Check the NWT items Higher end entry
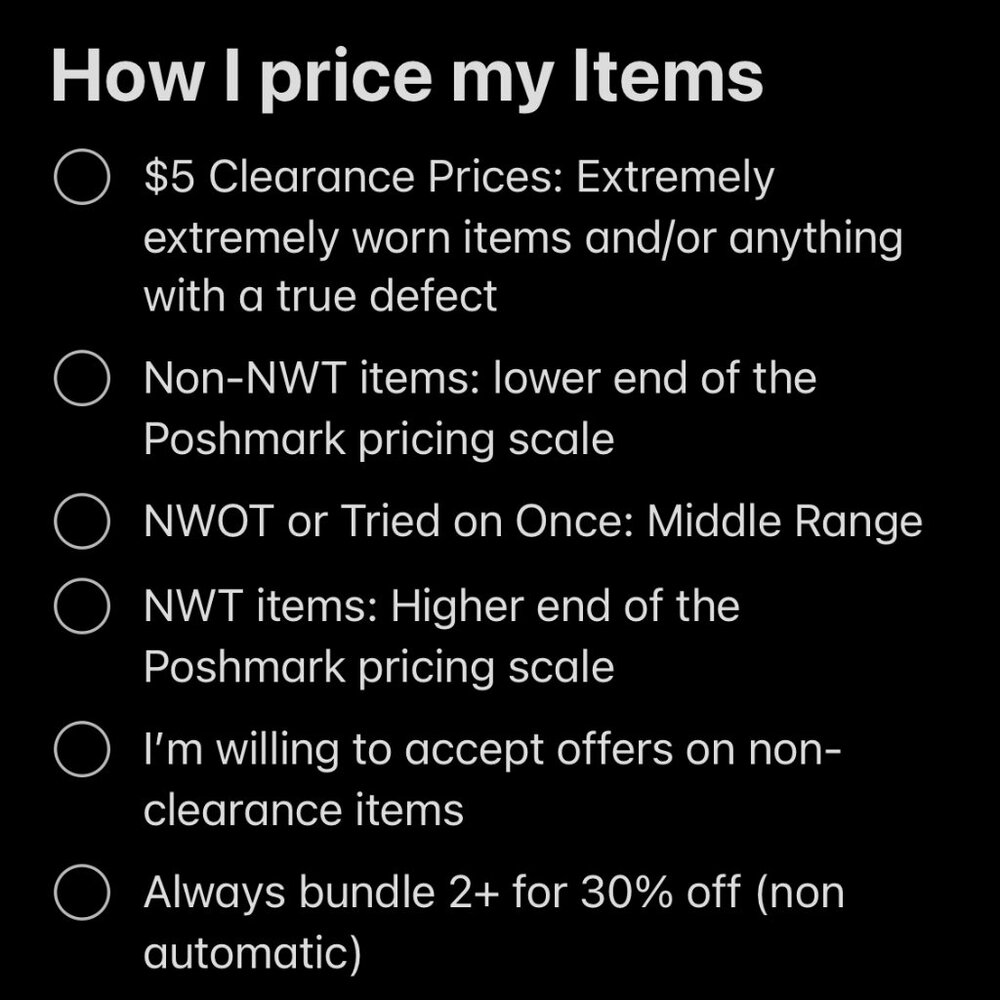1000x1000 pixels. click(81, 607)
